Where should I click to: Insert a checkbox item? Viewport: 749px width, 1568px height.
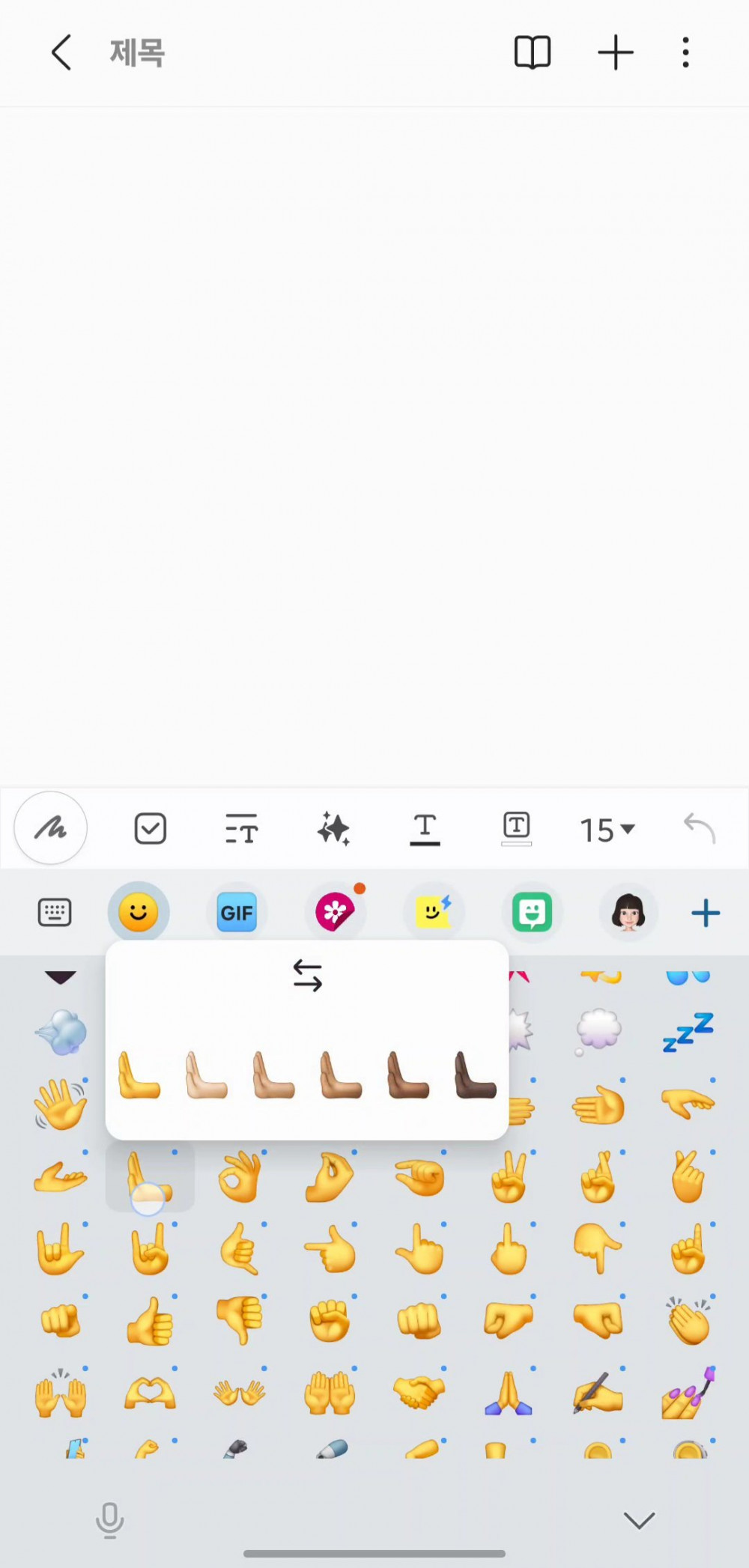point(151,829)
